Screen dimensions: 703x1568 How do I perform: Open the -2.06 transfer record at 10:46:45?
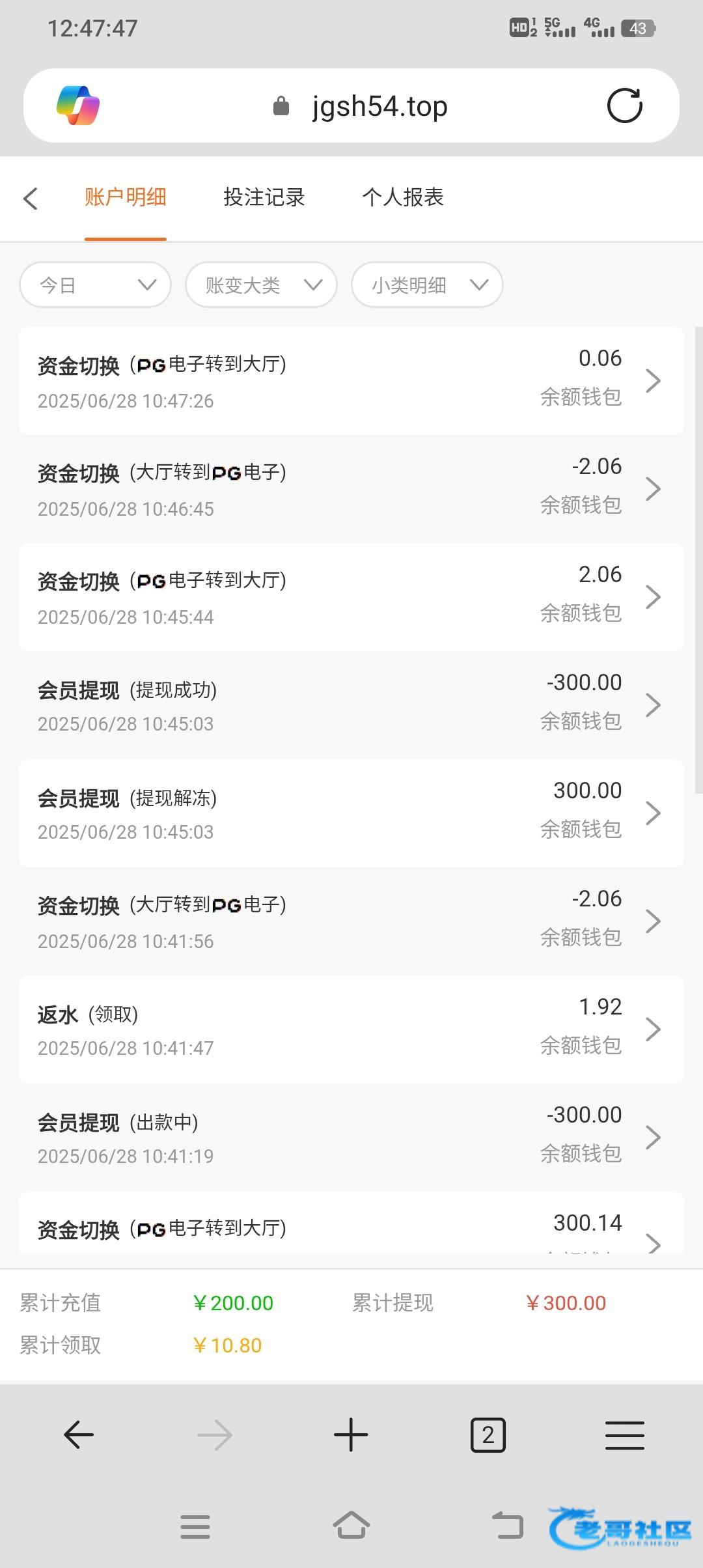pos(351,489)
